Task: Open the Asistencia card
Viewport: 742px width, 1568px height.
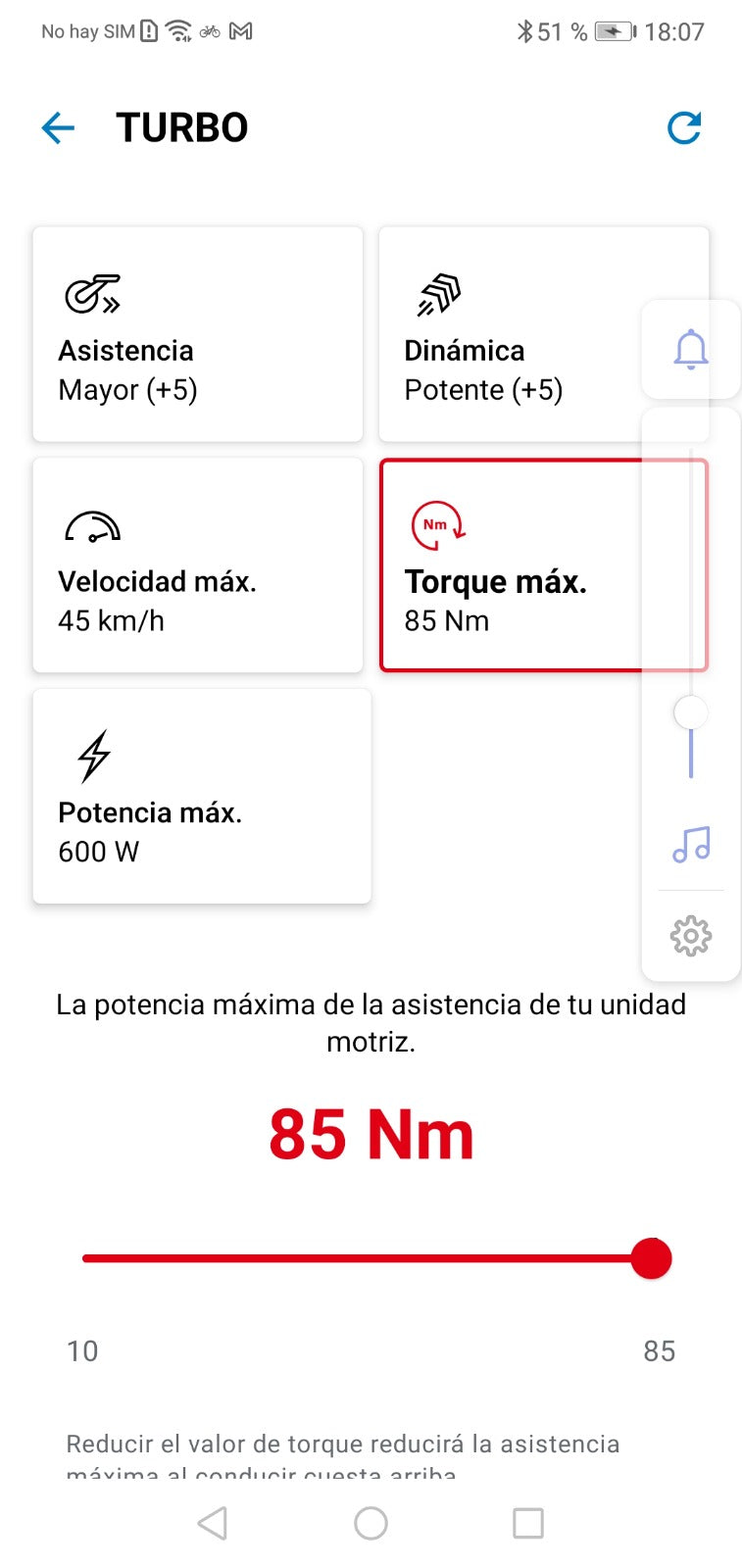Action: pos(197,334)
